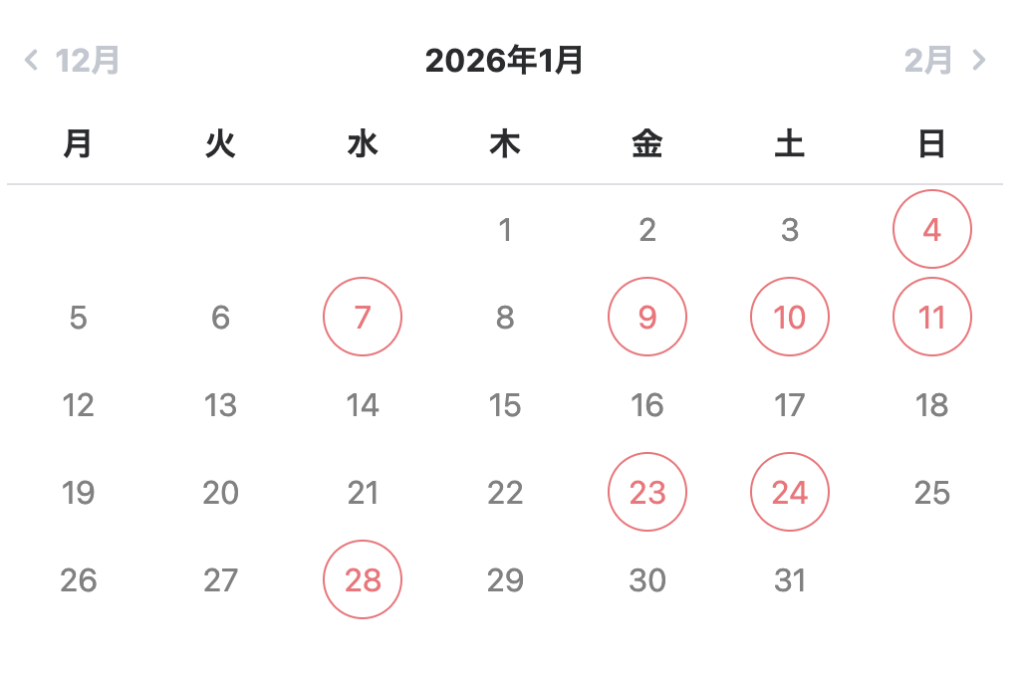Viewport: 1024px width, 679px height.
Task: Pick circled date 24
Action: point(789,493)
